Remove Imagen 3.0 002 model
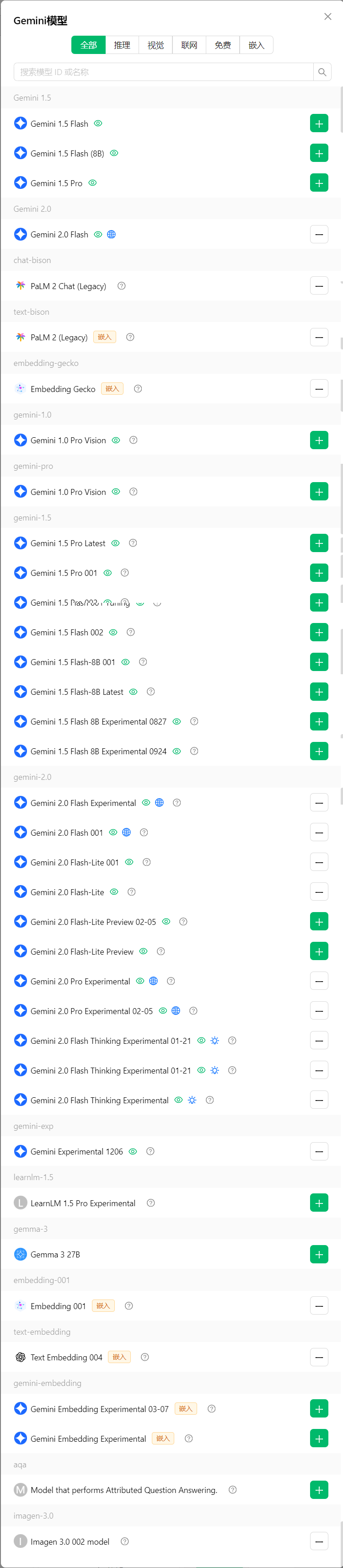Screen dimensions: 343x1568 319,1541
